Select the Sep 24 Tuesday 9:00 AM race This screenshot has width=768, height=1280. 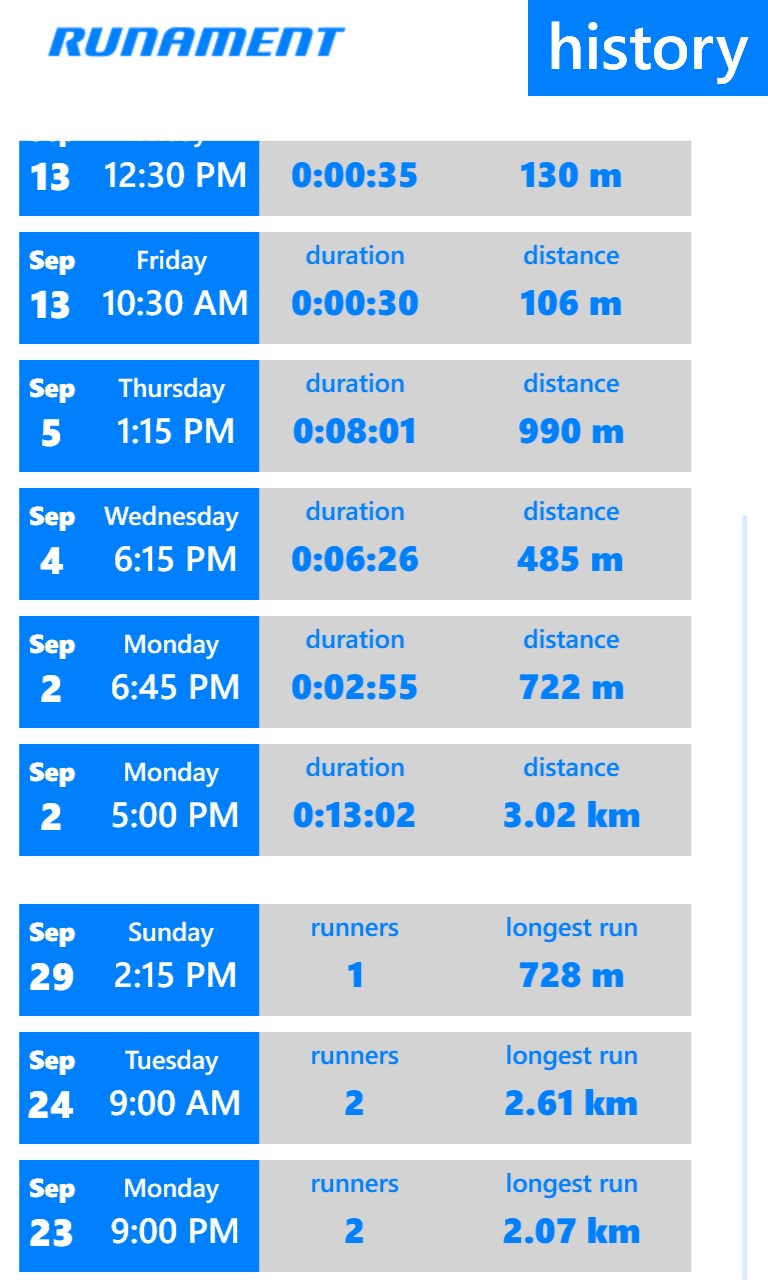coord(355,1087)
